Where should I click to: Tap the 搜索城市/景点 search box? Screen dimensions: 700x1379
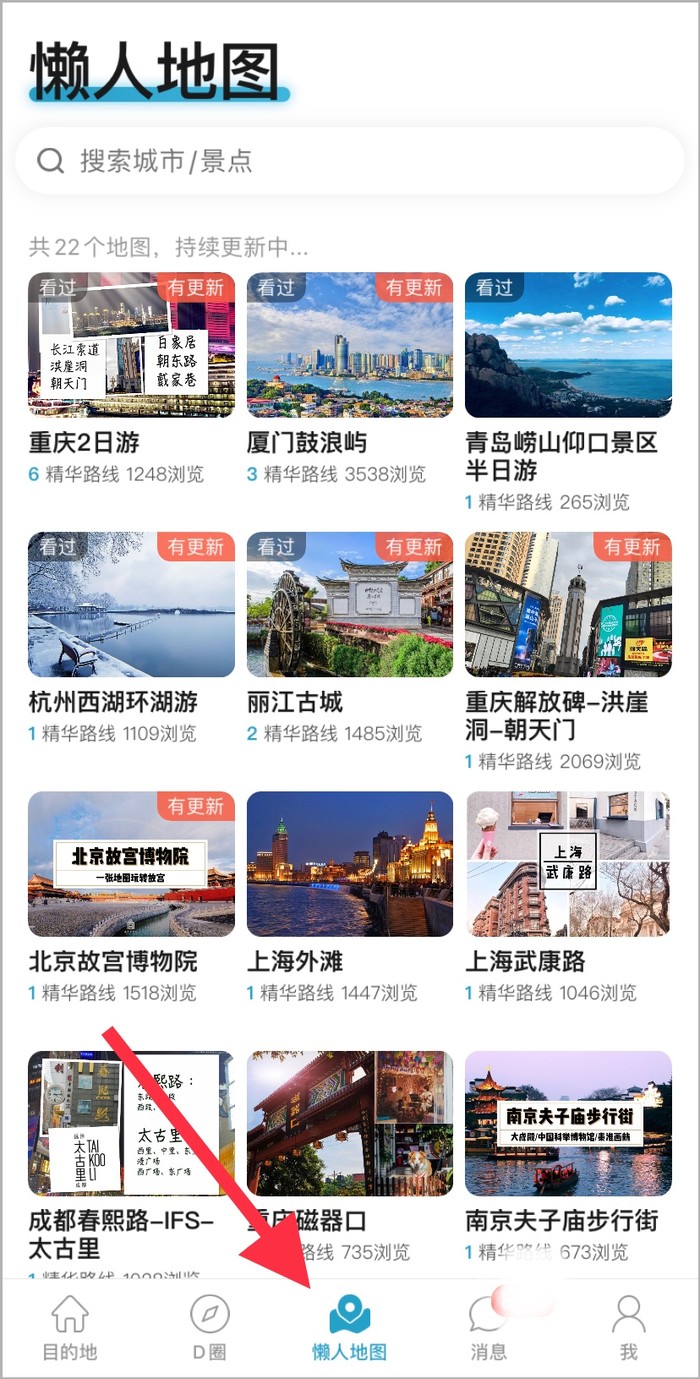click(350, 161)
